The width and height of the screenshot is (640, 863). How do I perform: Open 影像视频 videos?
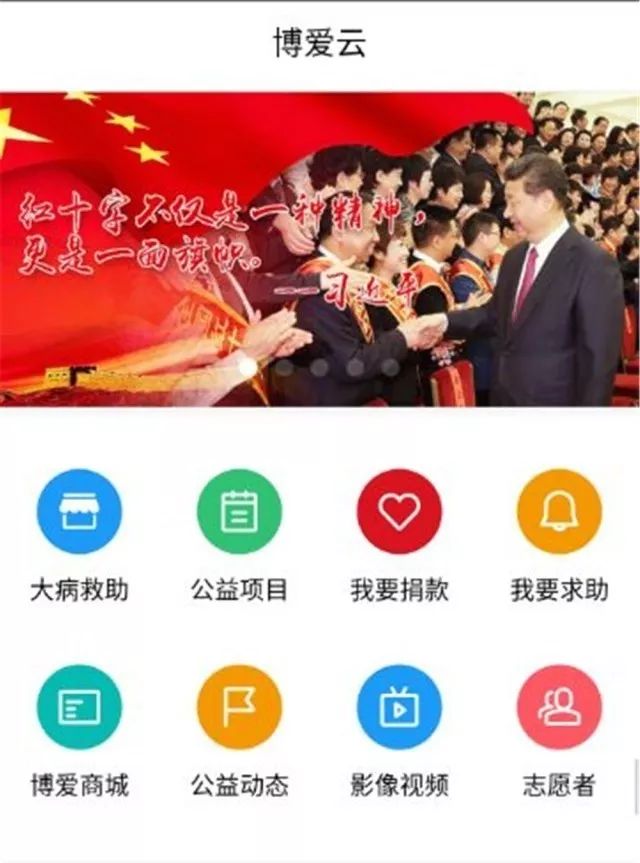click(399, 707)
